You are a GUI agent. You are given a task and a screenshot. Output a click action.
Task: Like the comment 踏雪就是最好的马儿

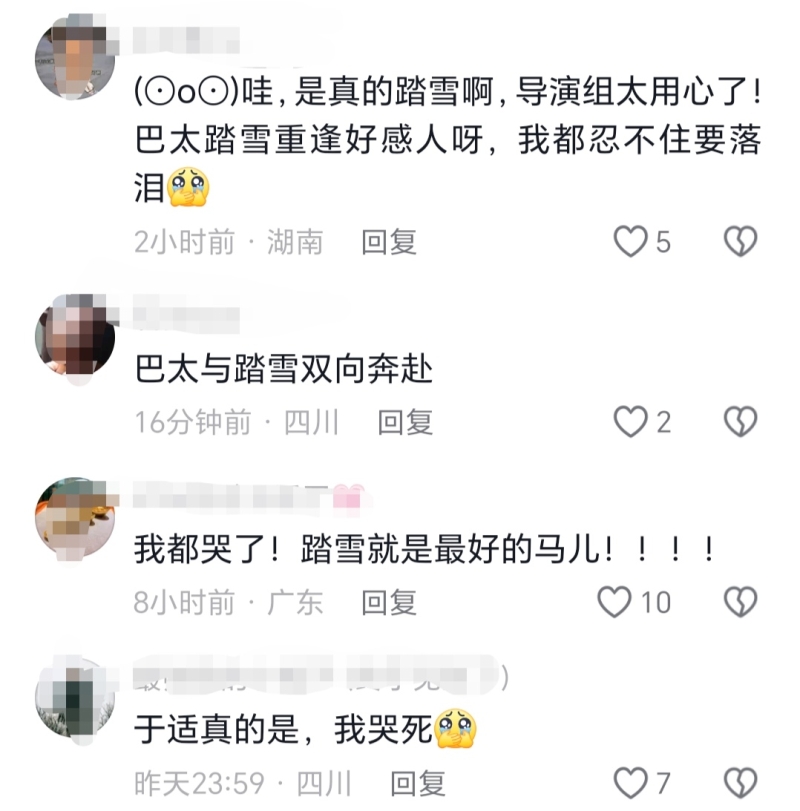pyautogui.click(x=614, y=602)
